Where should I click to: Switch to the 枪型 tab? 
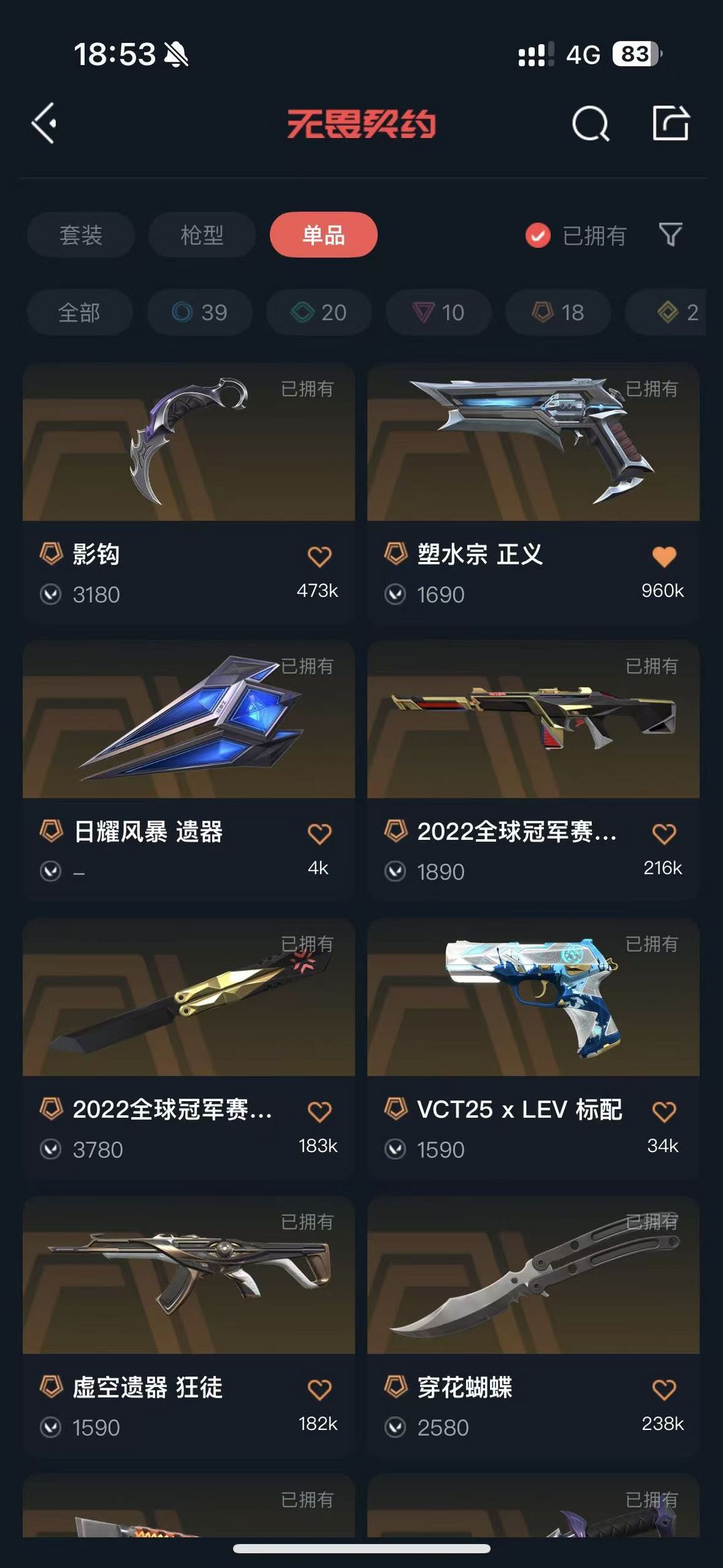point(202,235)
